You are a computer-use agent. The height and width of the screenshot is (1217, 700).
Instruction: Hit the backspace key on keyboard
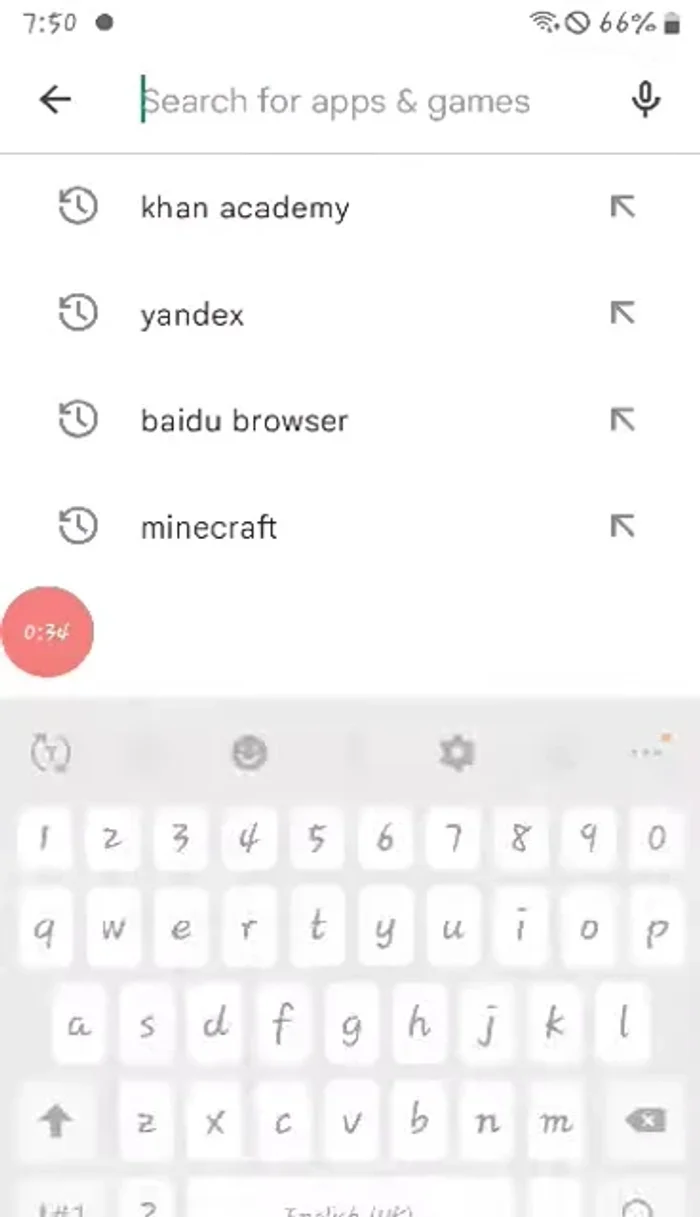[645, 1121]
